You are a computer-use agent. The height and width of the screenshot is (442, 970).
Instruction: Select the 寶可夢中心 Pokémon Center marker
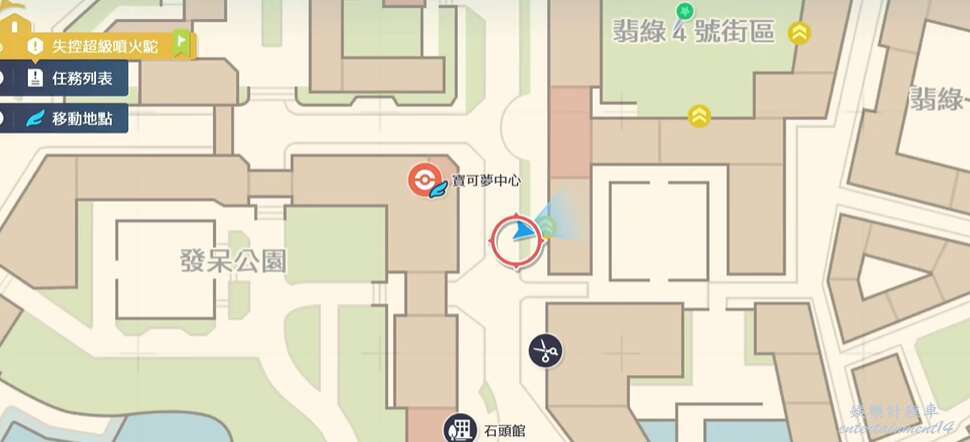(425, 180)
